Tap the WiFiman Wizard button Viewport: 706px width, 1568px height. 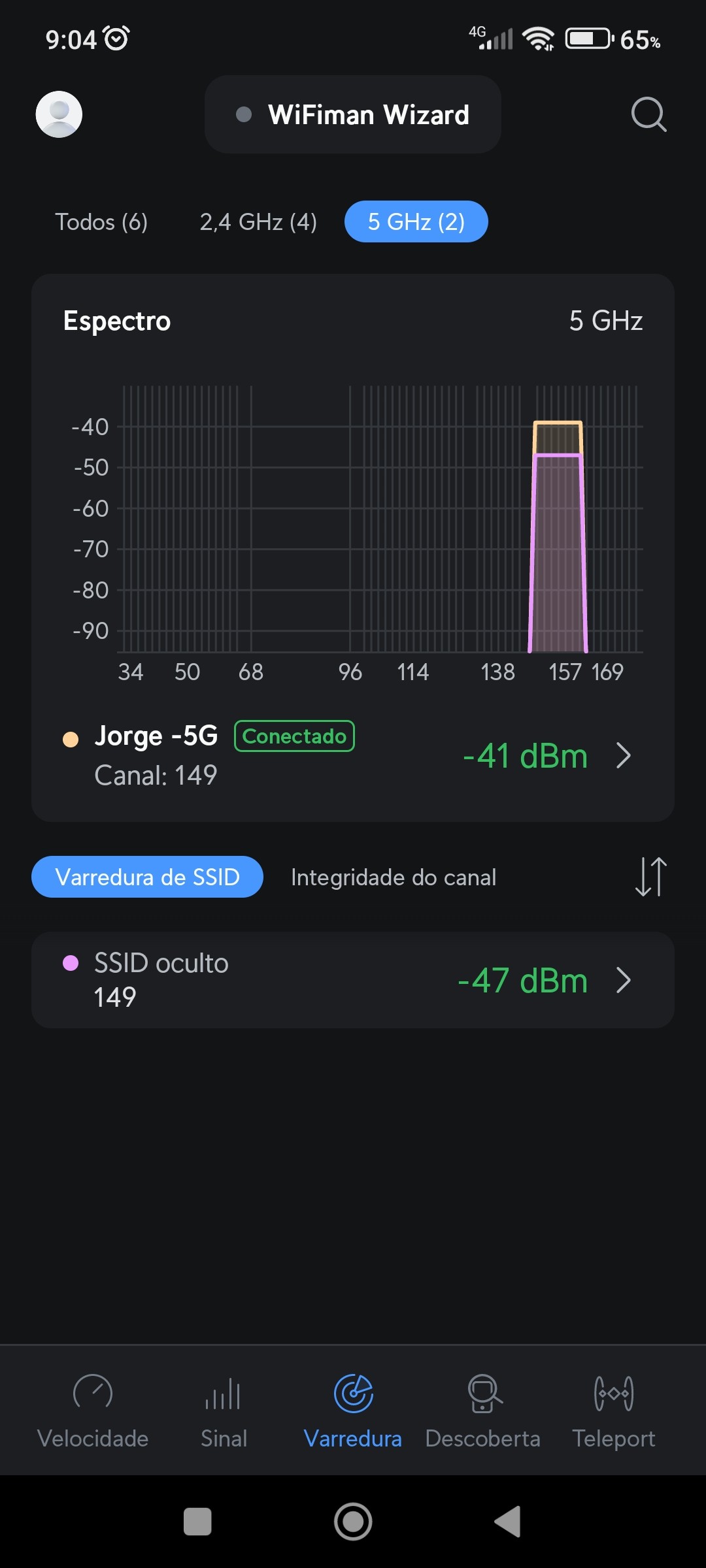[353, 114]
